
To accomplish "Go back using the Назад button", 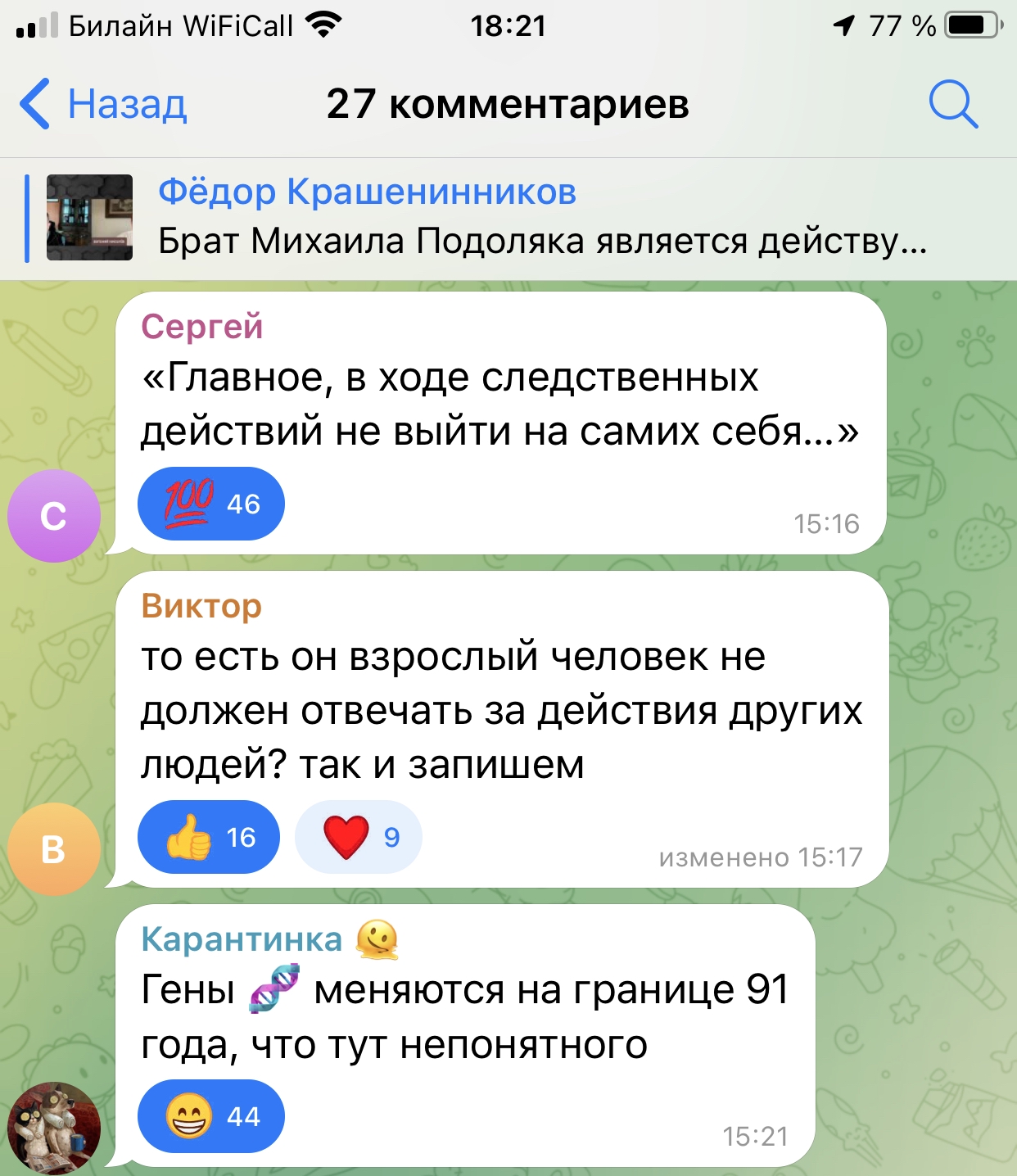I will coord(103,105).
